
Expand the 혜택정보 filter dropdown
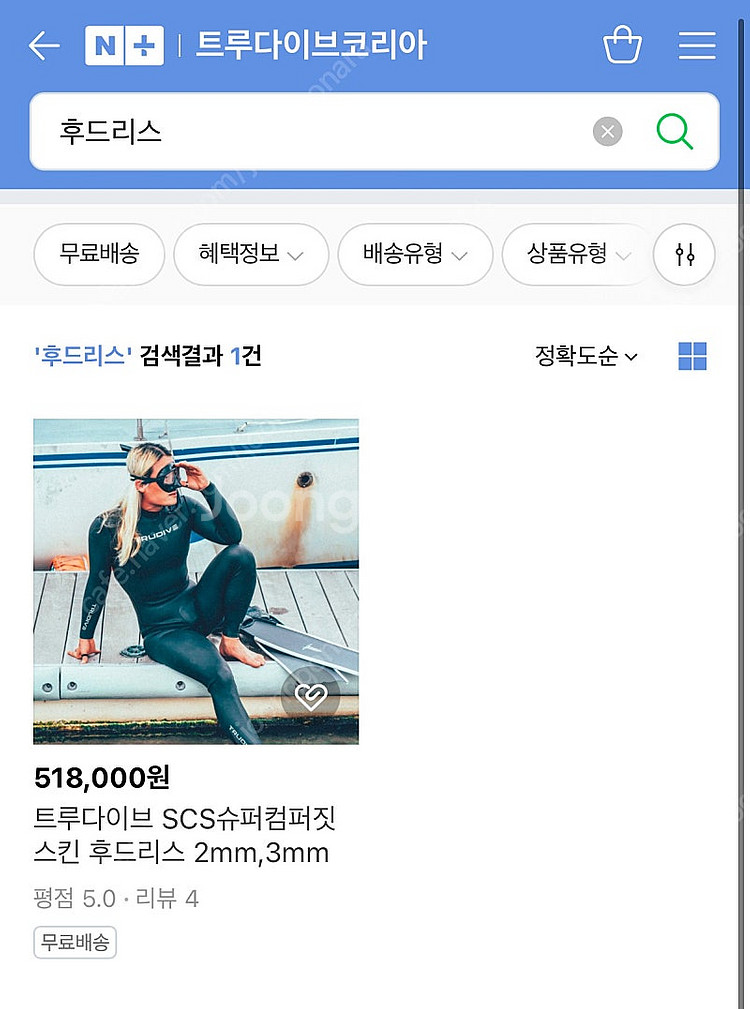[250, 255]
